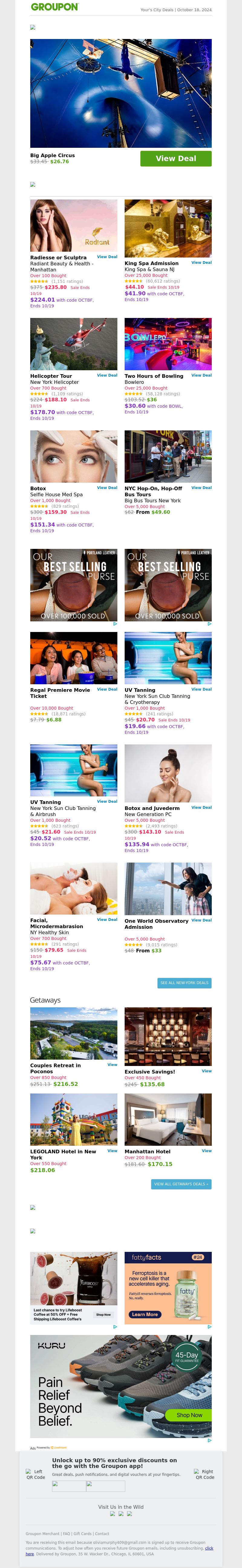
Task: View Deal for NYC Hop-On, Hop-Off Bus Tours
Action: [x=201, y=488]
